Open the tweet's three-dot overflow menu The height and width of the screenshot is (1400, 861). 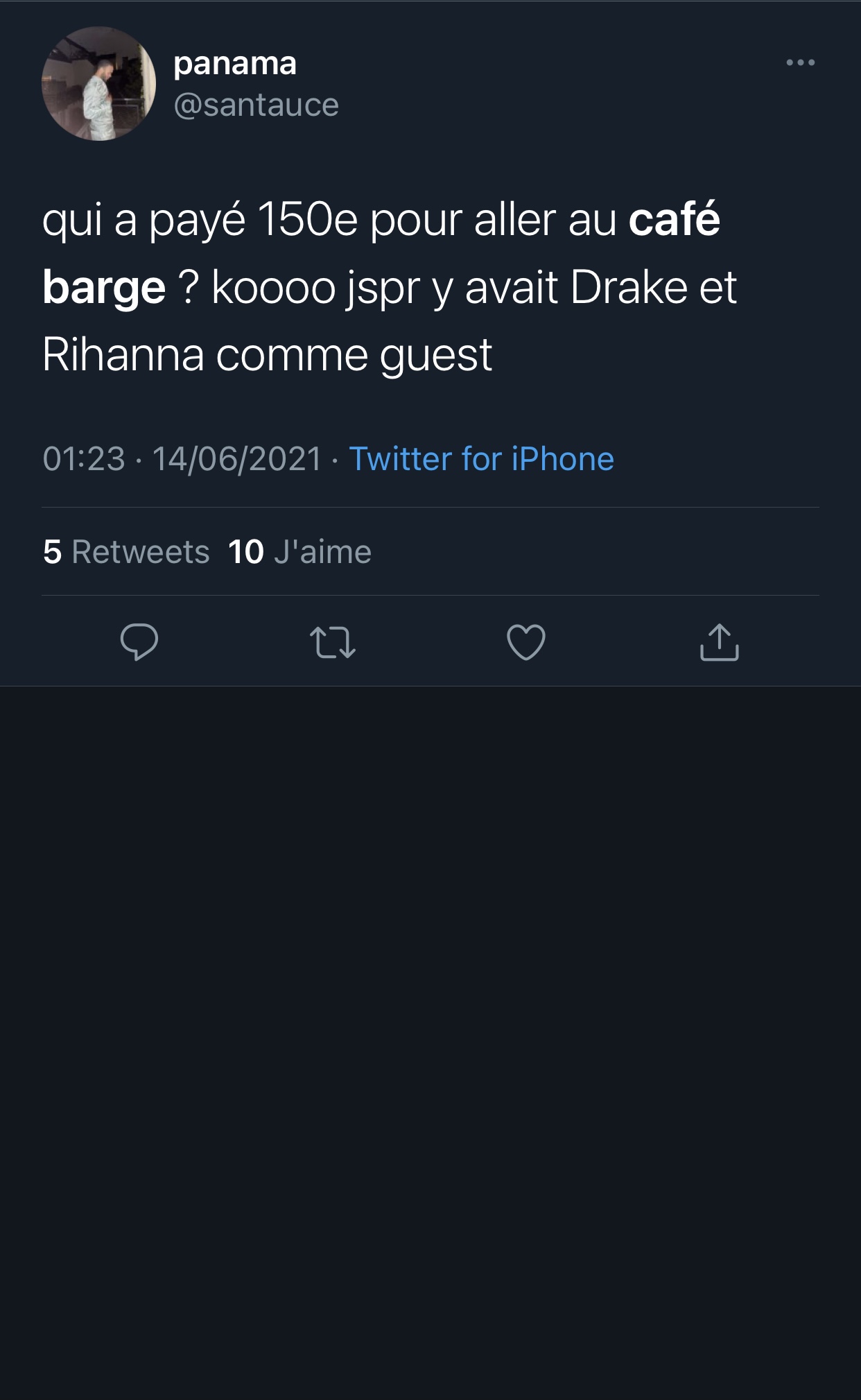click(800, 62)
